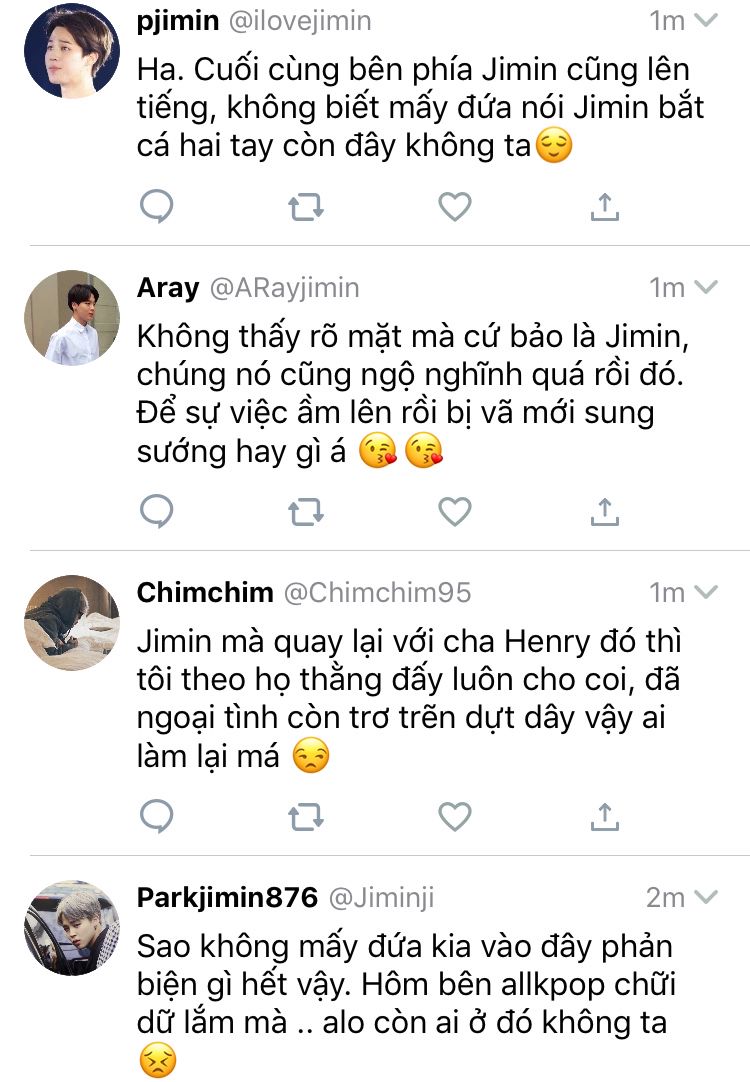Share pjimin's tweet
The width and height of the screenshot is (750, 1082).
pyautogui.click(x=604, y=207)
